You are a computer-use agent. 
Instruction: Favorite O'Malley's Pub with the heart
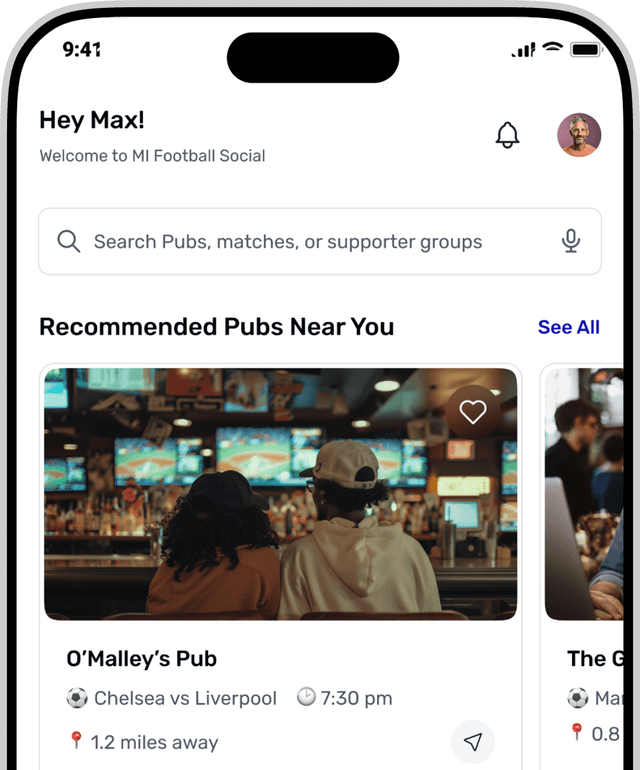click(x=473, y=411)
